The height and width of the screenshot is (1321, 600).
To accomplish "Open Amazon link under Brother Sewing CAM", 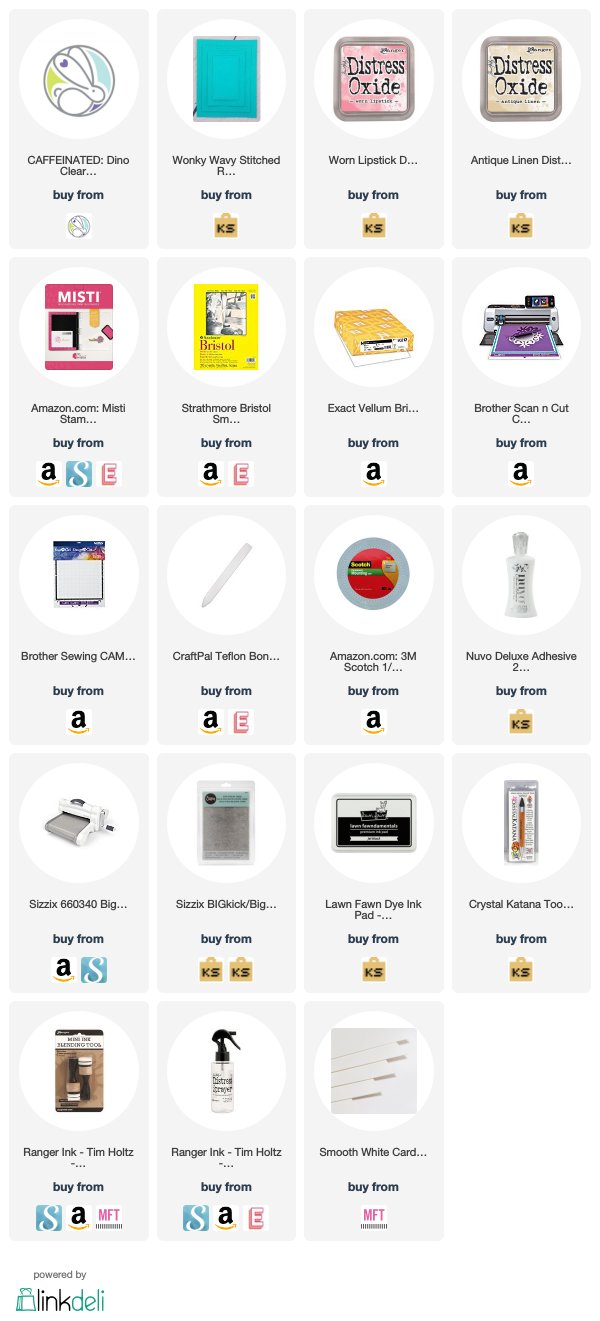I will tap(78, 721).
